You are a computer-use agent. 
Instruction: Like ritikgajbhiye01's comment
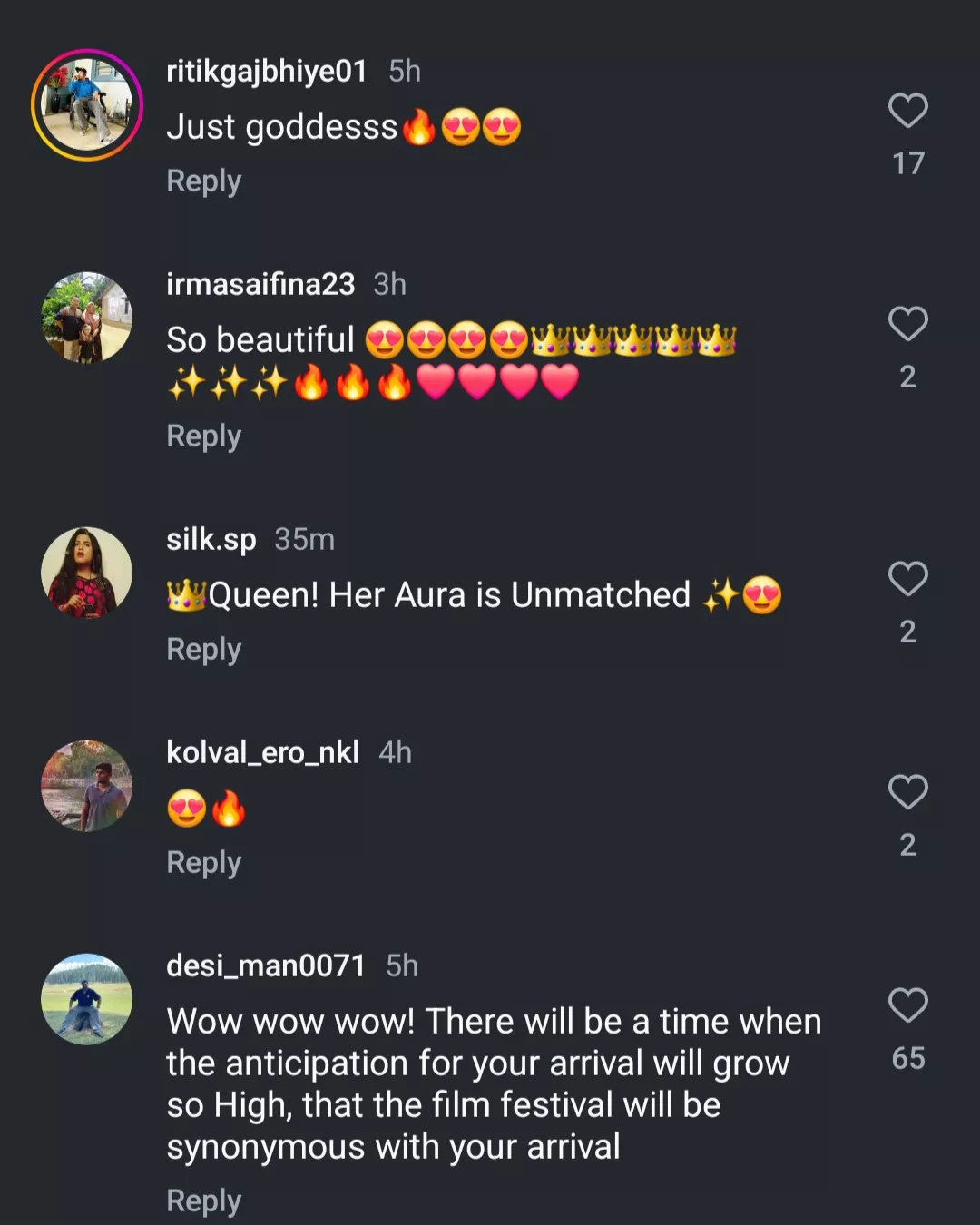[907, 111]
